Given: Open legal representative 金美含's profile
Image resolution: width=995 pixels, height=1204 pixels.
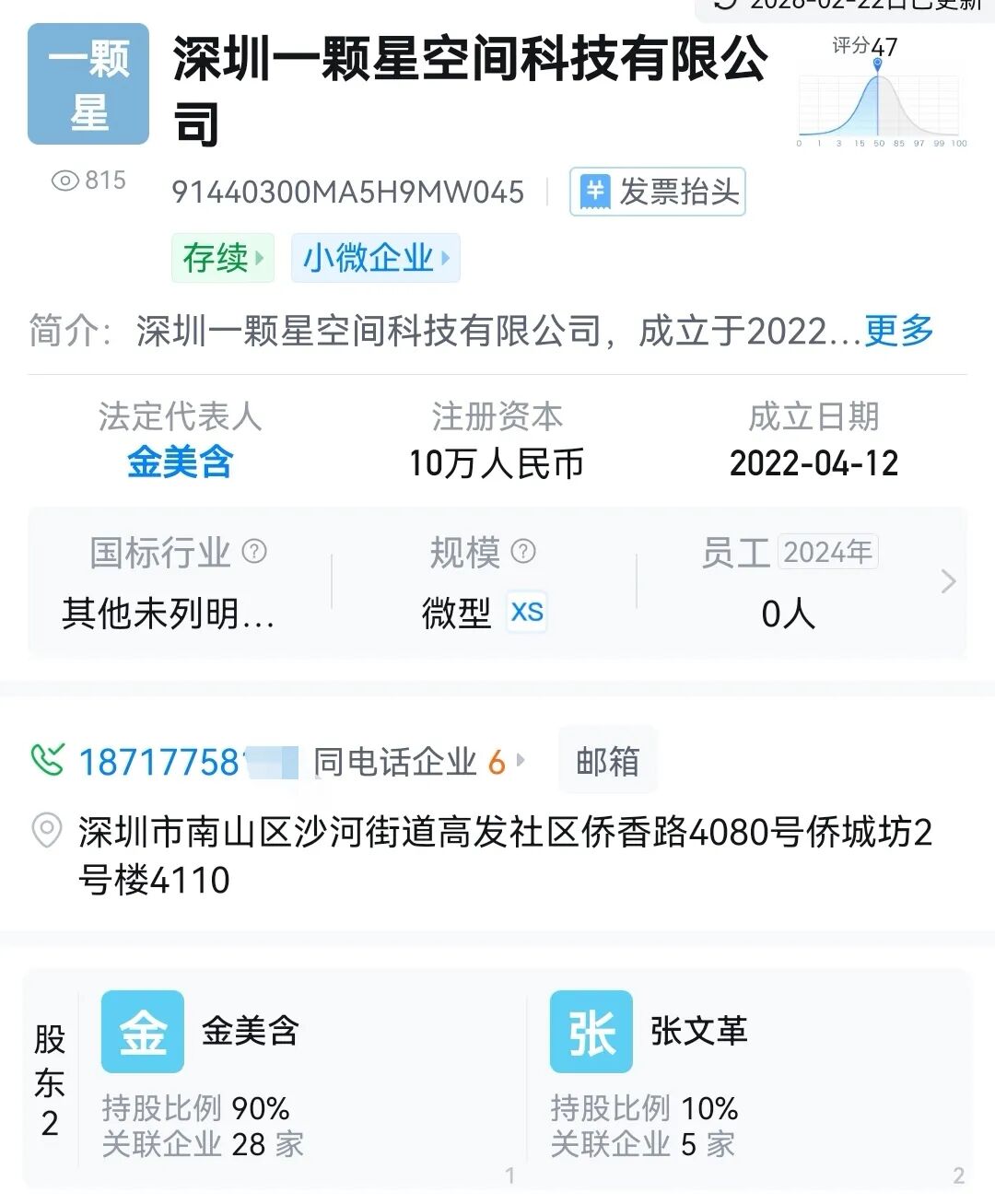Looking at the screenshot, I should coord(180,462).
